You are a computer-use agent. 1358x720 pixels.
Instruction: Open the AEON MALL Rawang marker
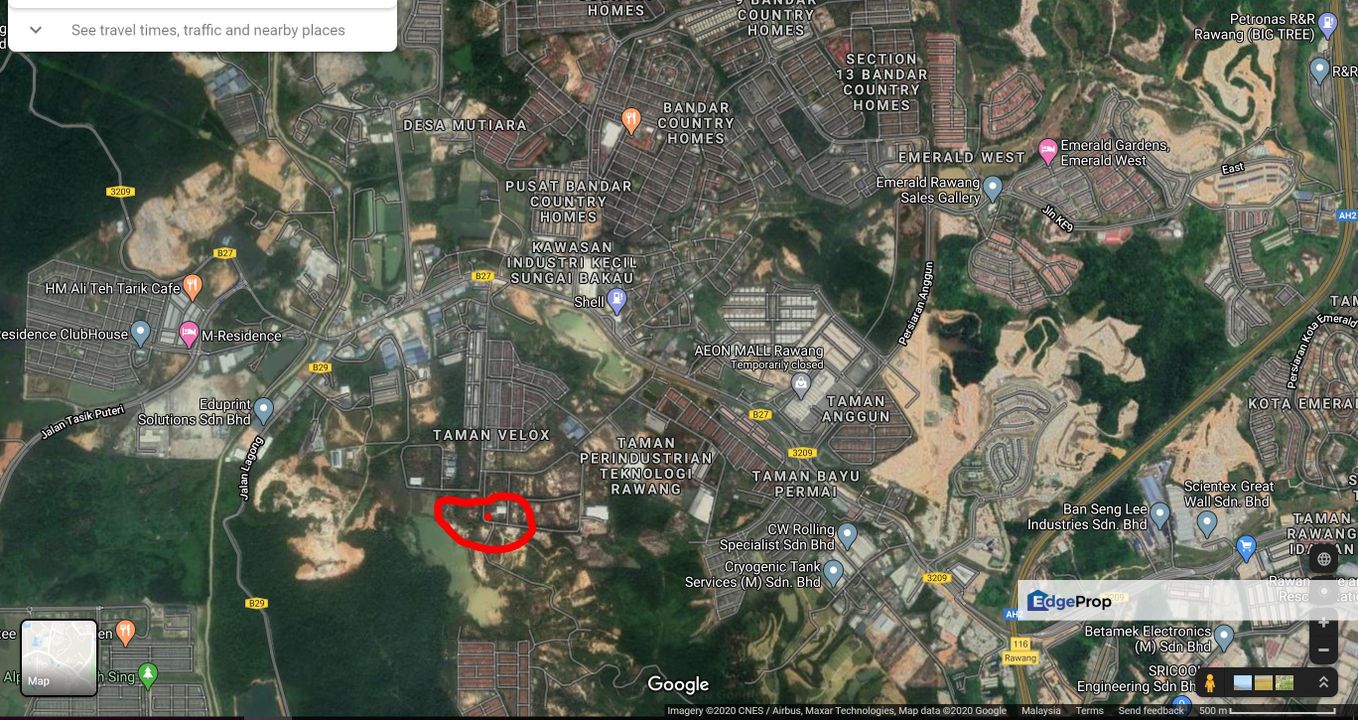(801, 383)
